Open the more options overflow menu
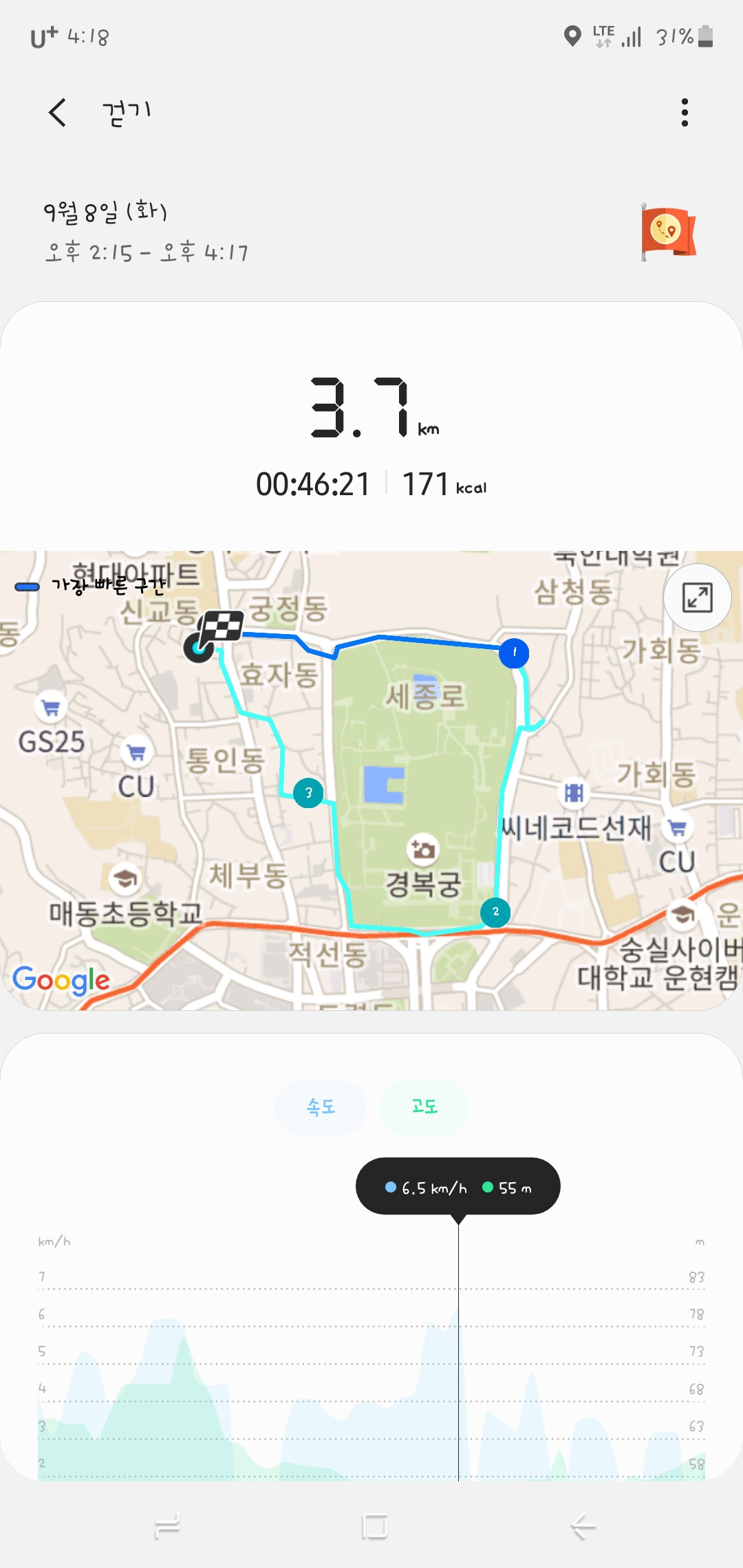This screenshot has height=1568, width=743. click(685, 113)
